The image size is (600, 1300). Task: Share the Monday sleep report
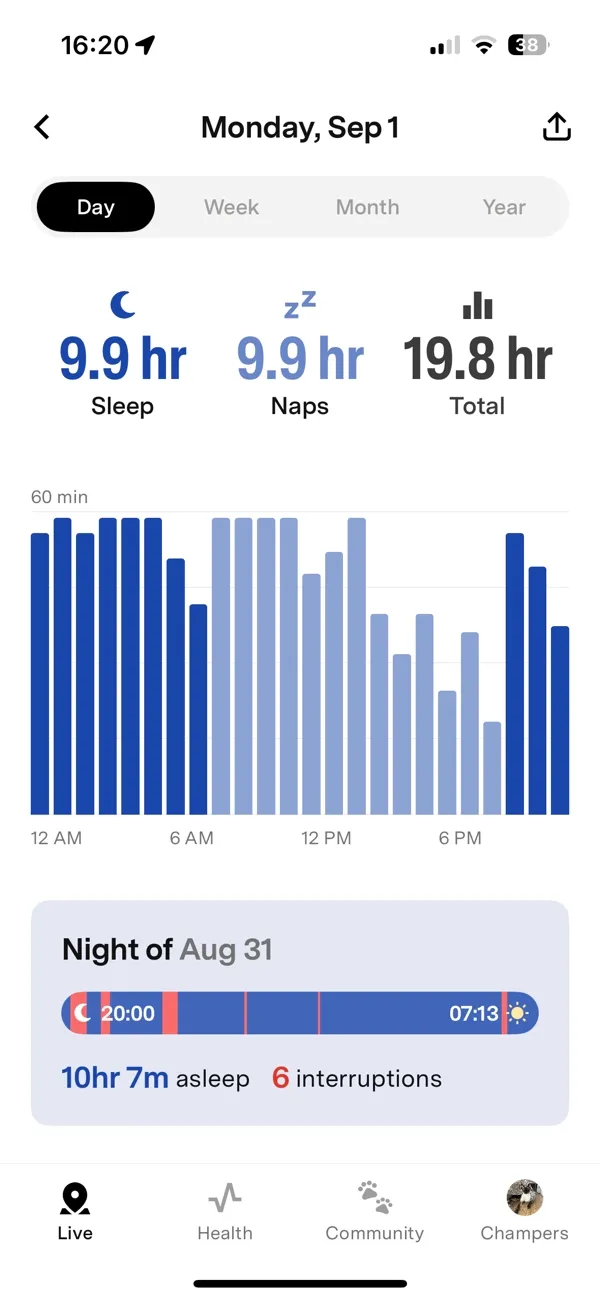pyautogui.click(x=556, y=127)
